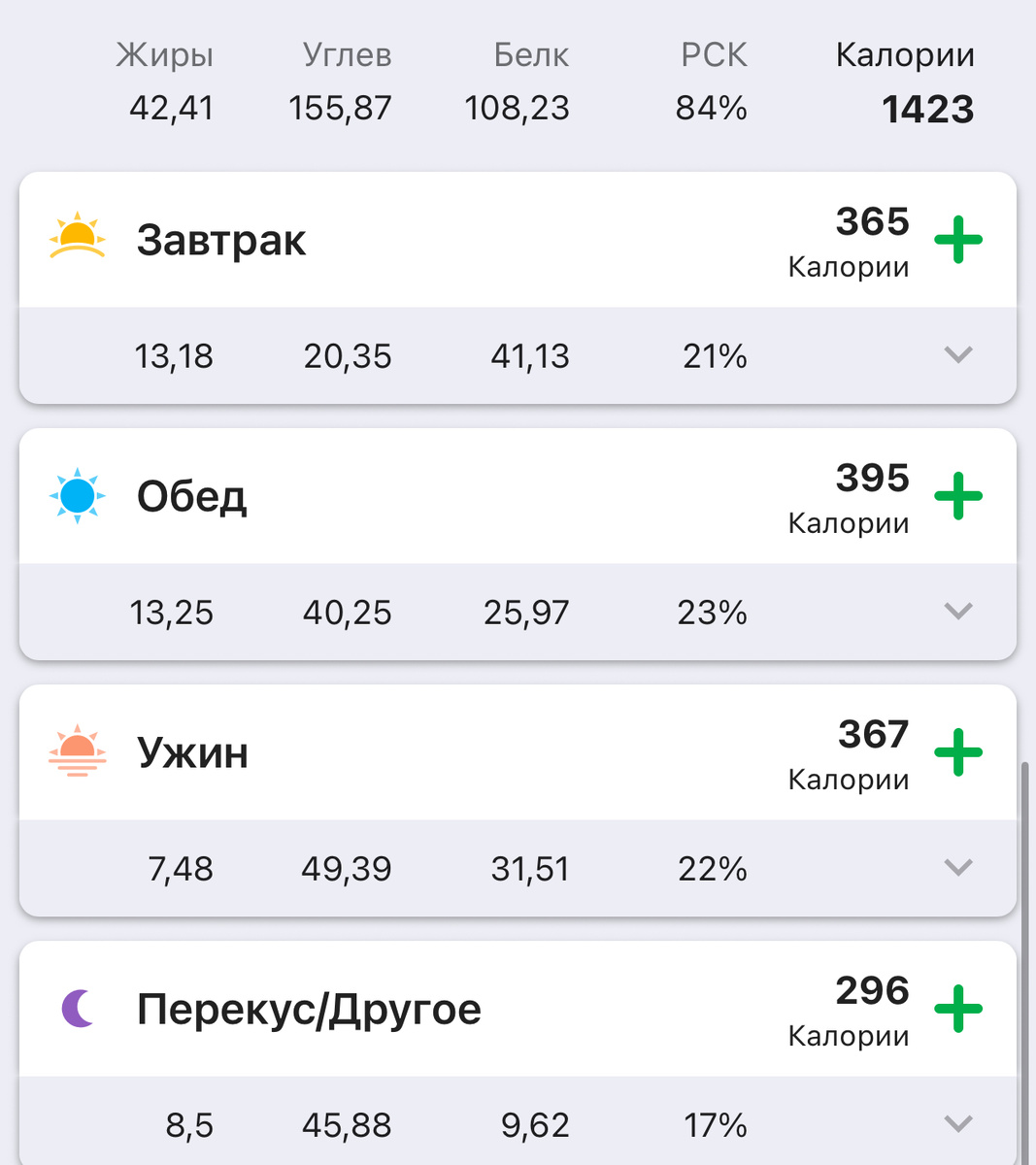Click the 21% value in breakfast details
Screen dimensions: 1036x1165
coord(713,355)
